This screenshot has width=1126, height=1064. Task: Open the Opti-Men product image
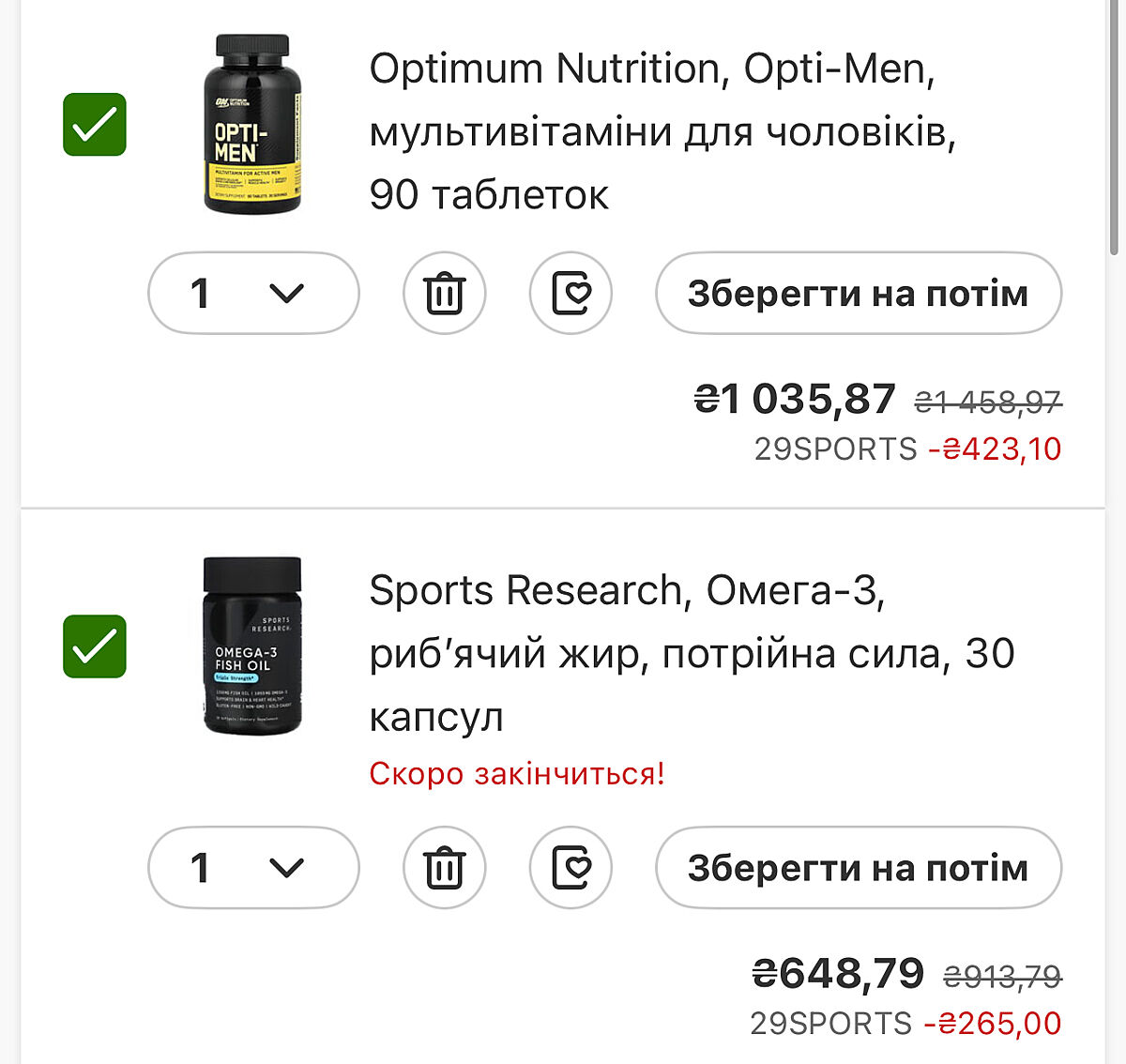coord(251,125)
